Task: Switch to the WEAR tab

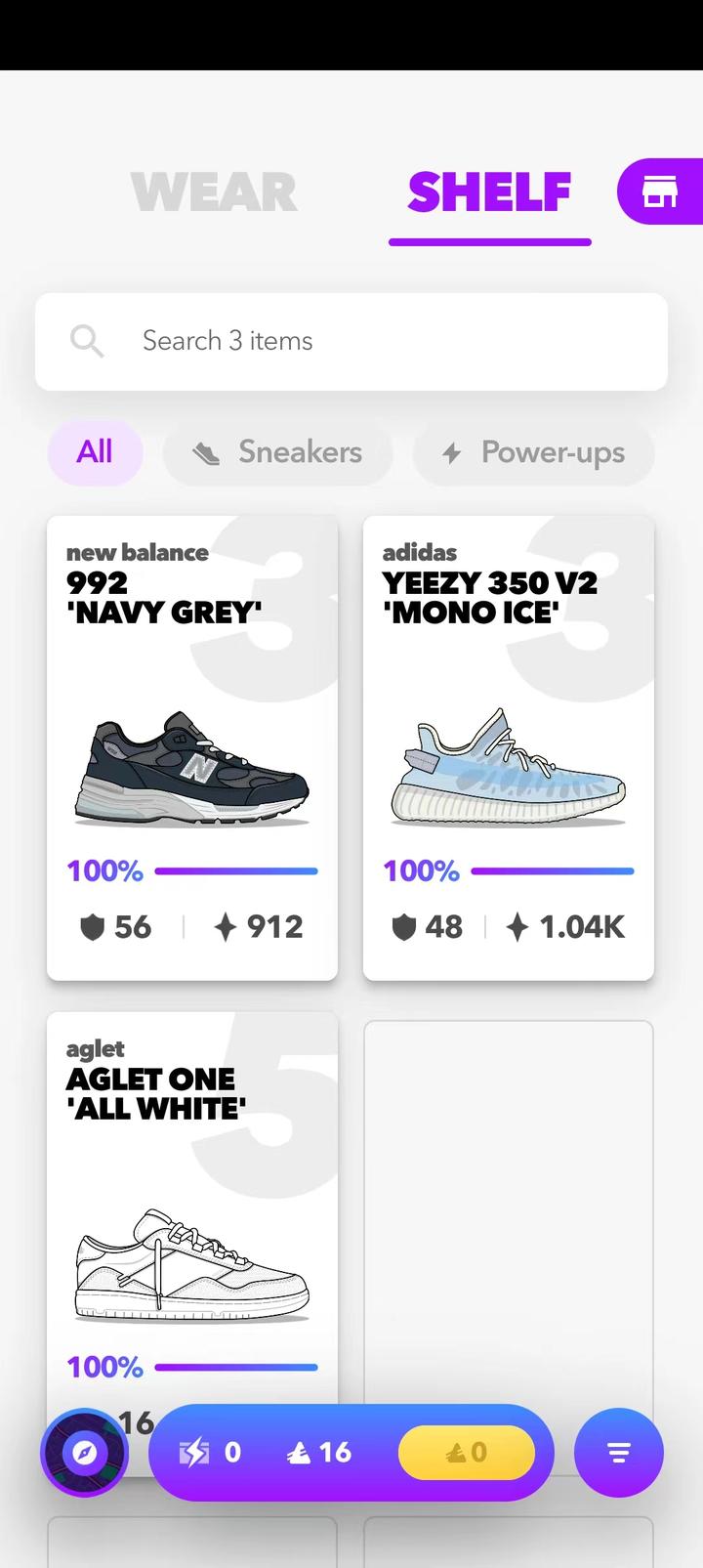Action: (x=214, y=191)
